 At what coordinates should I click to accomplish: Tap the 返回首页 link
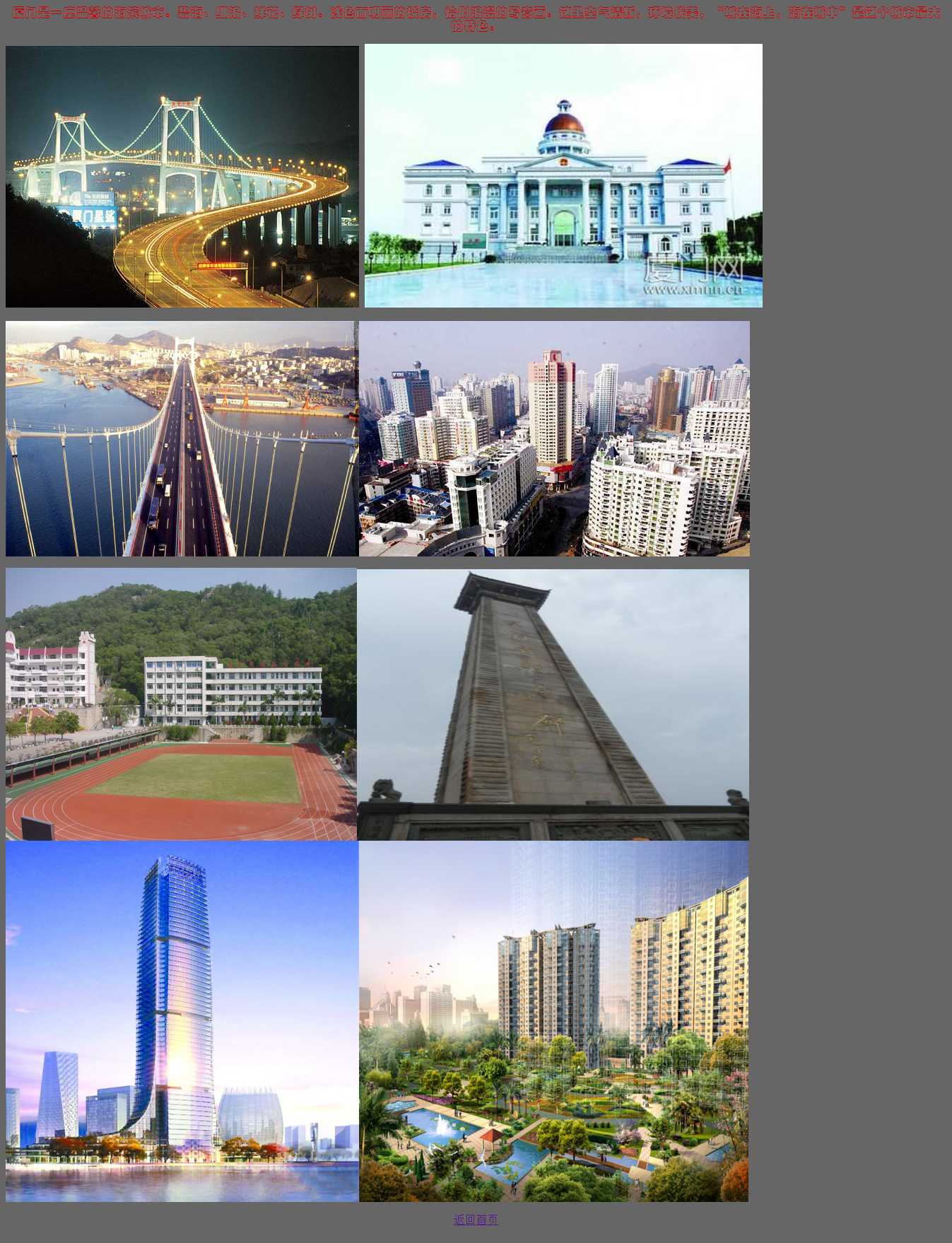(x=476, y=1220)
